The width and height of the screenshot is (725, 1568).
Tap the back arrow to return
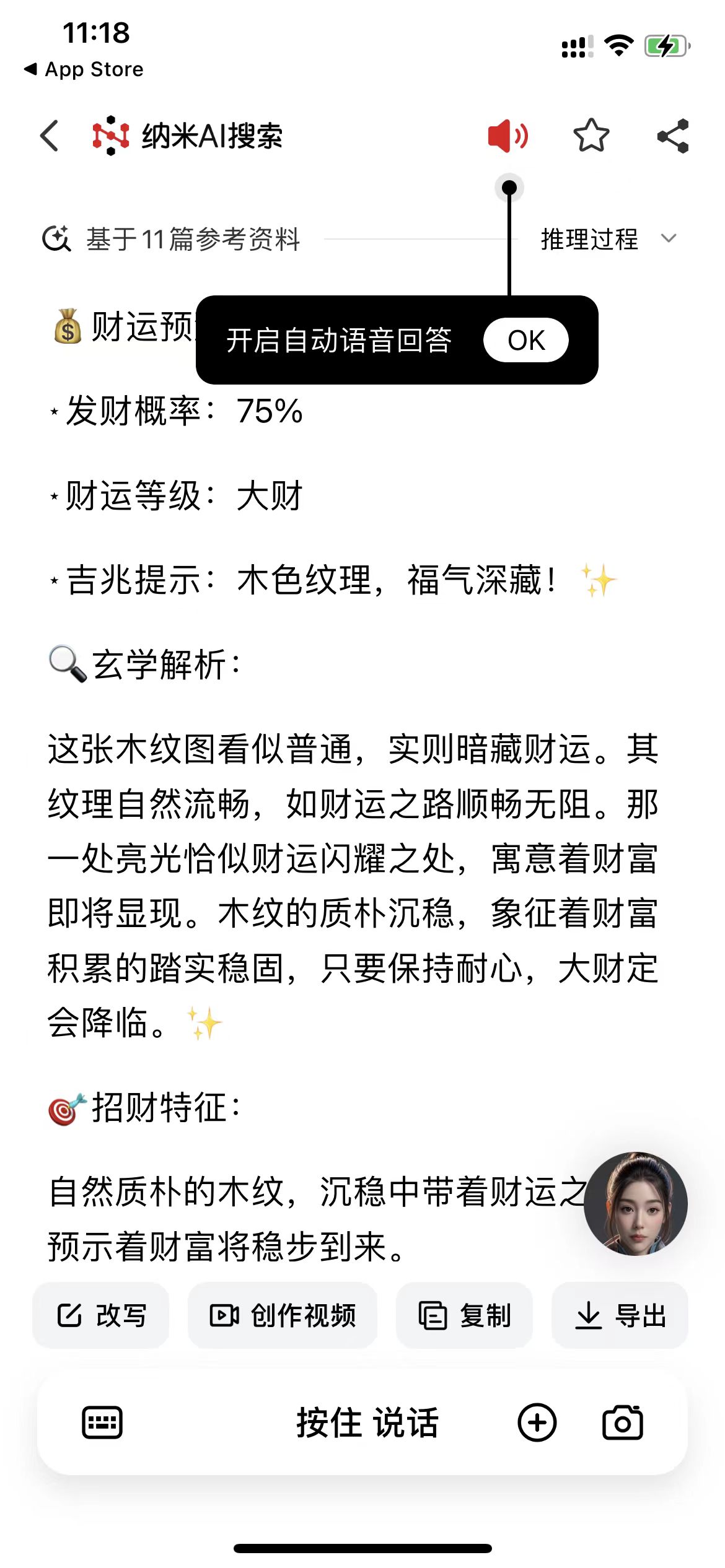tap(50, 135)
